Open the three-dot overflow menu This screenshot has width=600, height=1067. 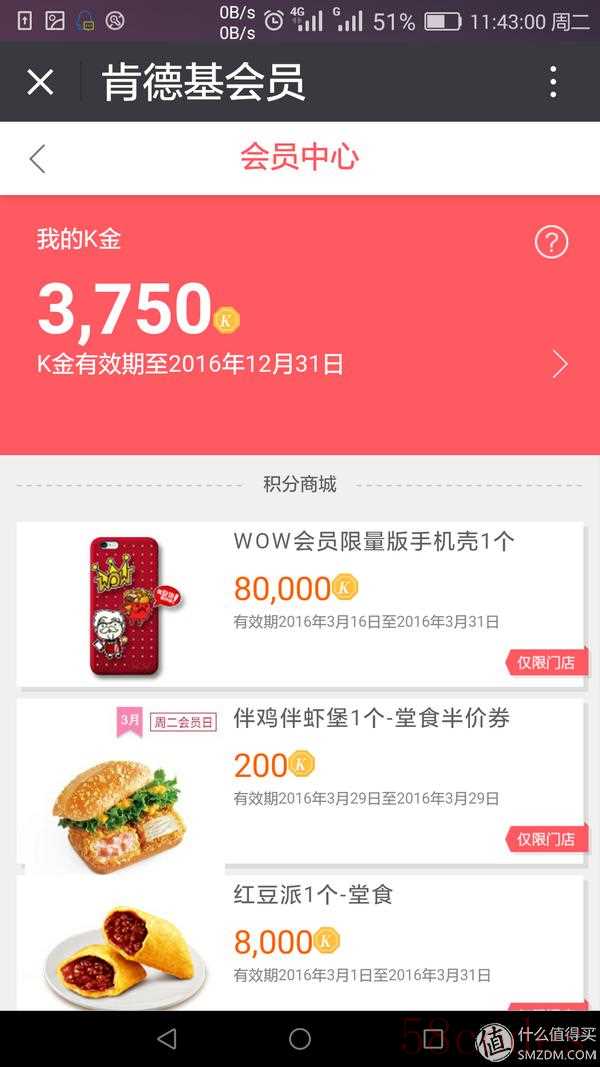pyautogui.click(x=553, y=82)
